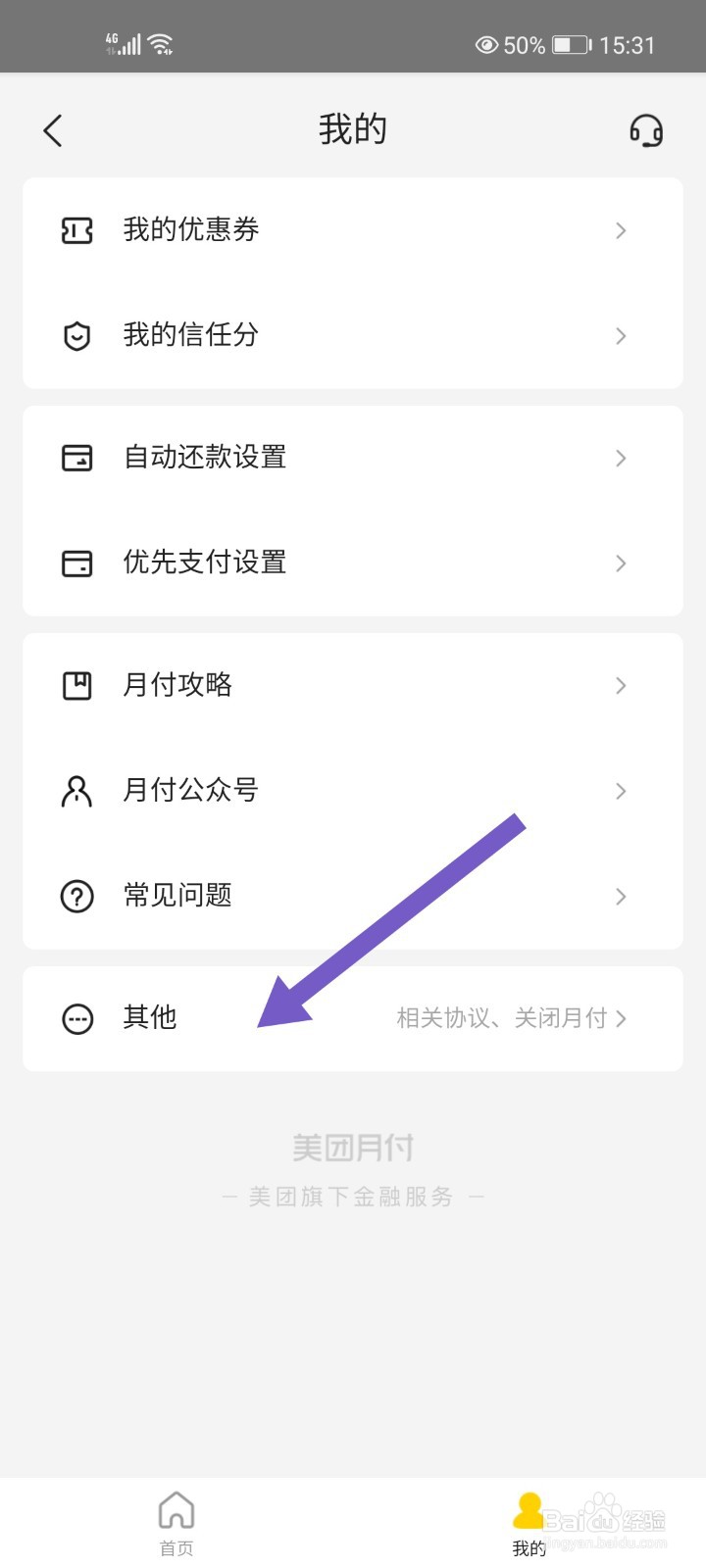Switch to the 首页 tab
The image size is (706, 1568).
coord(176,1524)
